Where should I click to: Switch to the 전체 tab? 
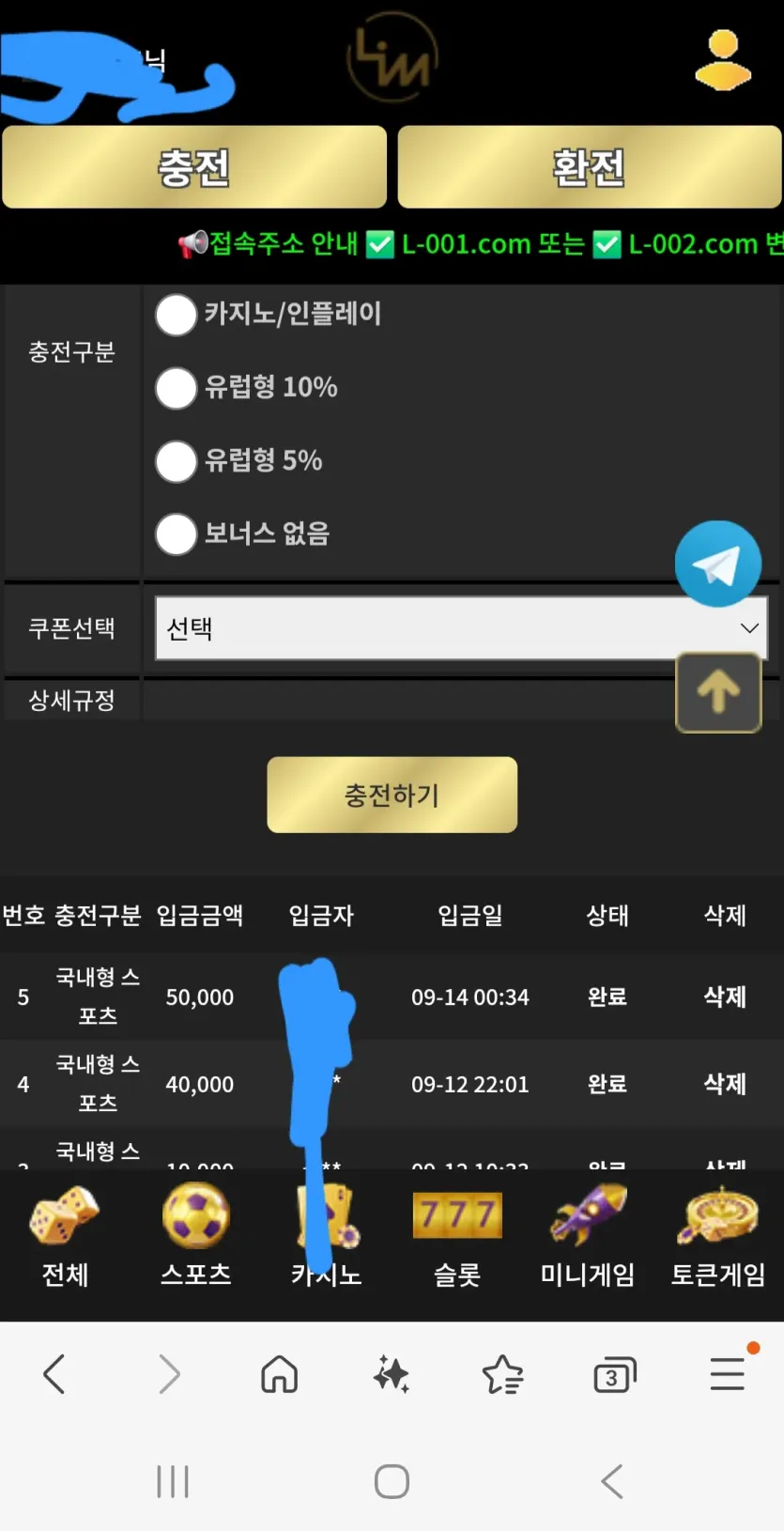tap(65, 1237)
